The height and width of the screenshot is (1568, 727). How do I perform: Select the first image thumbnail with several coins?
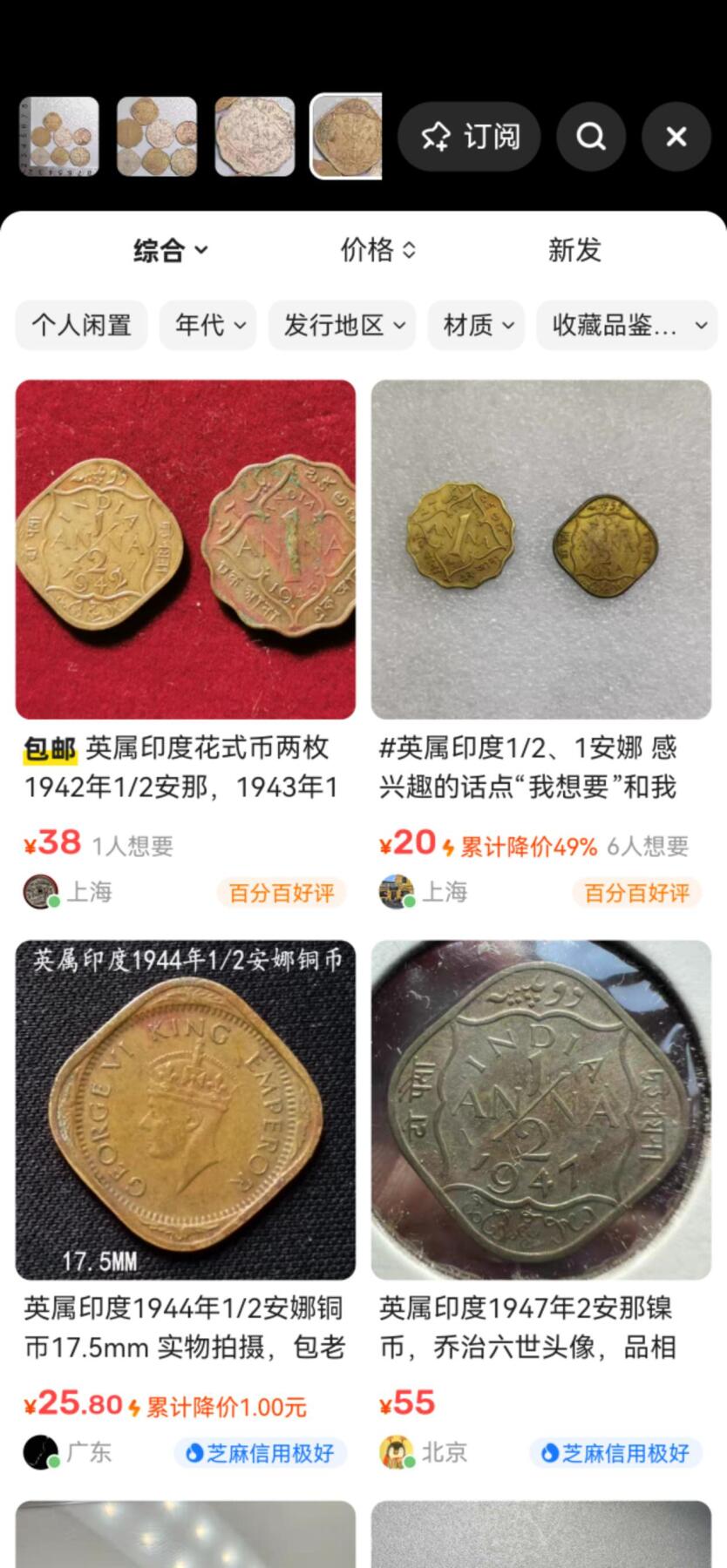click(x=59, y=137)
